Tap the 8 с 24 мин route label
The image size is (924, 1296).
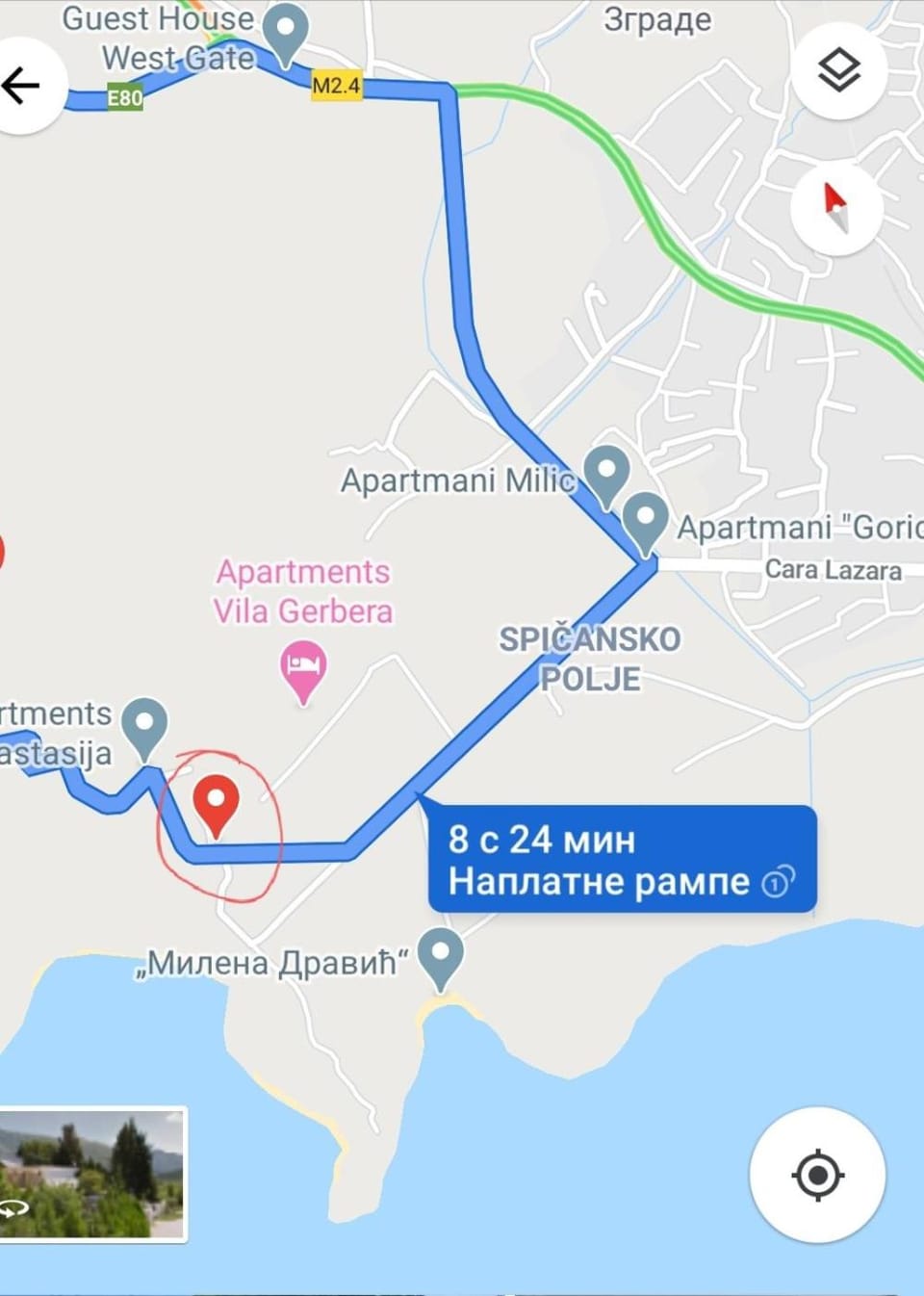pyautogui.click(x=622, y=859)
